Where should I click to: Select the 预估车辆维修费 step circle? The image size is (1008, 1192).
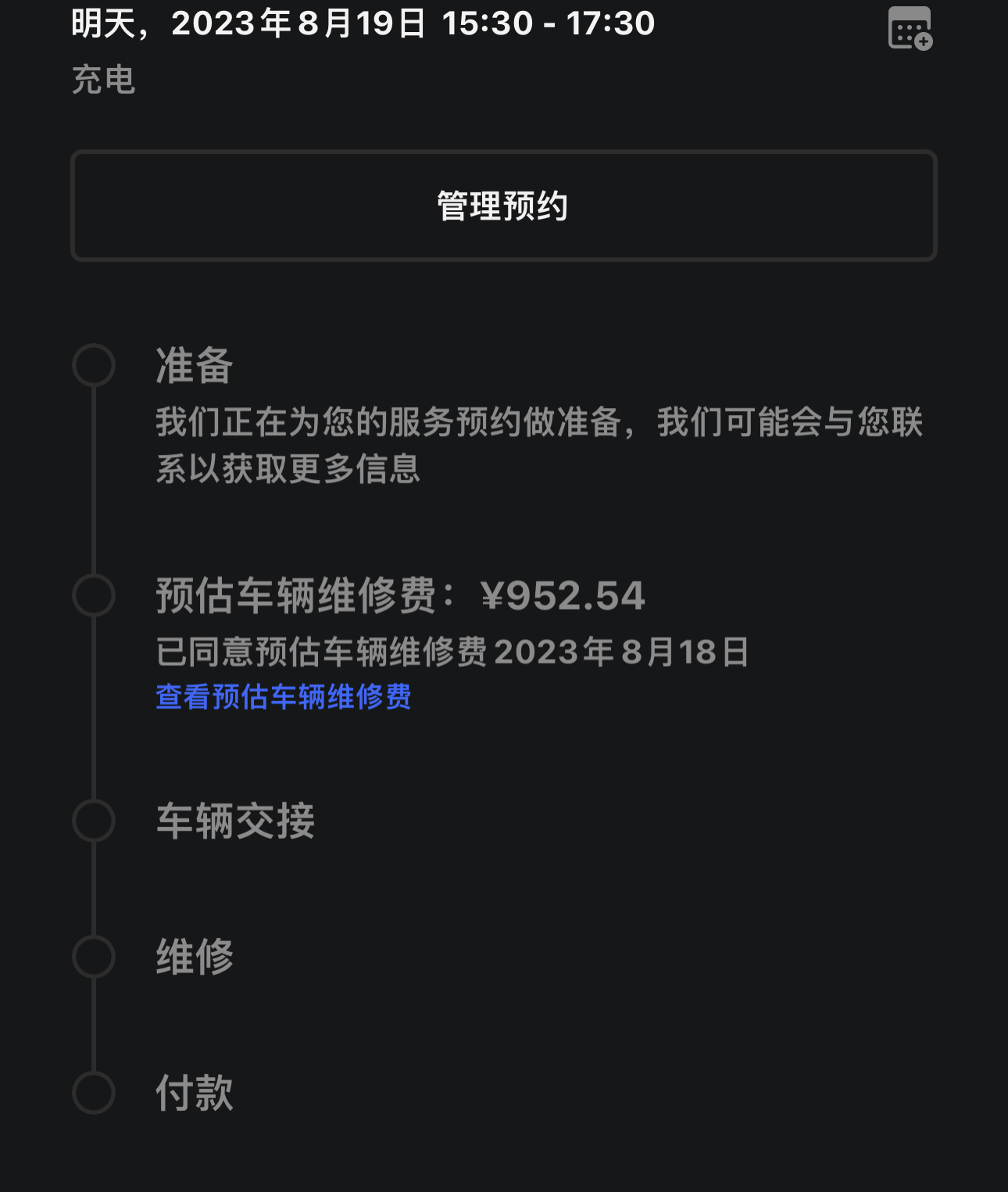[x=95, y=596]
